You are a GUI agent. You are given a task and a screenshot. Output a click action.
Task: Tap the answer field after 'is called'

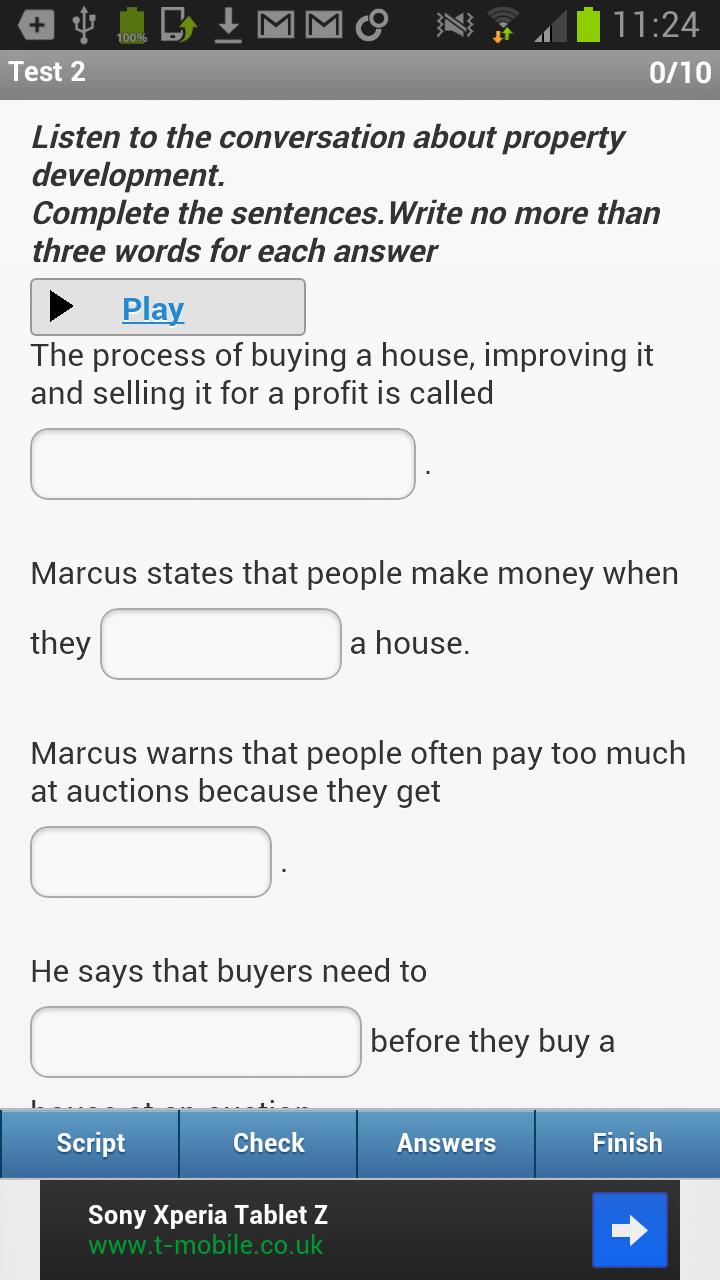tap(222, 464)
